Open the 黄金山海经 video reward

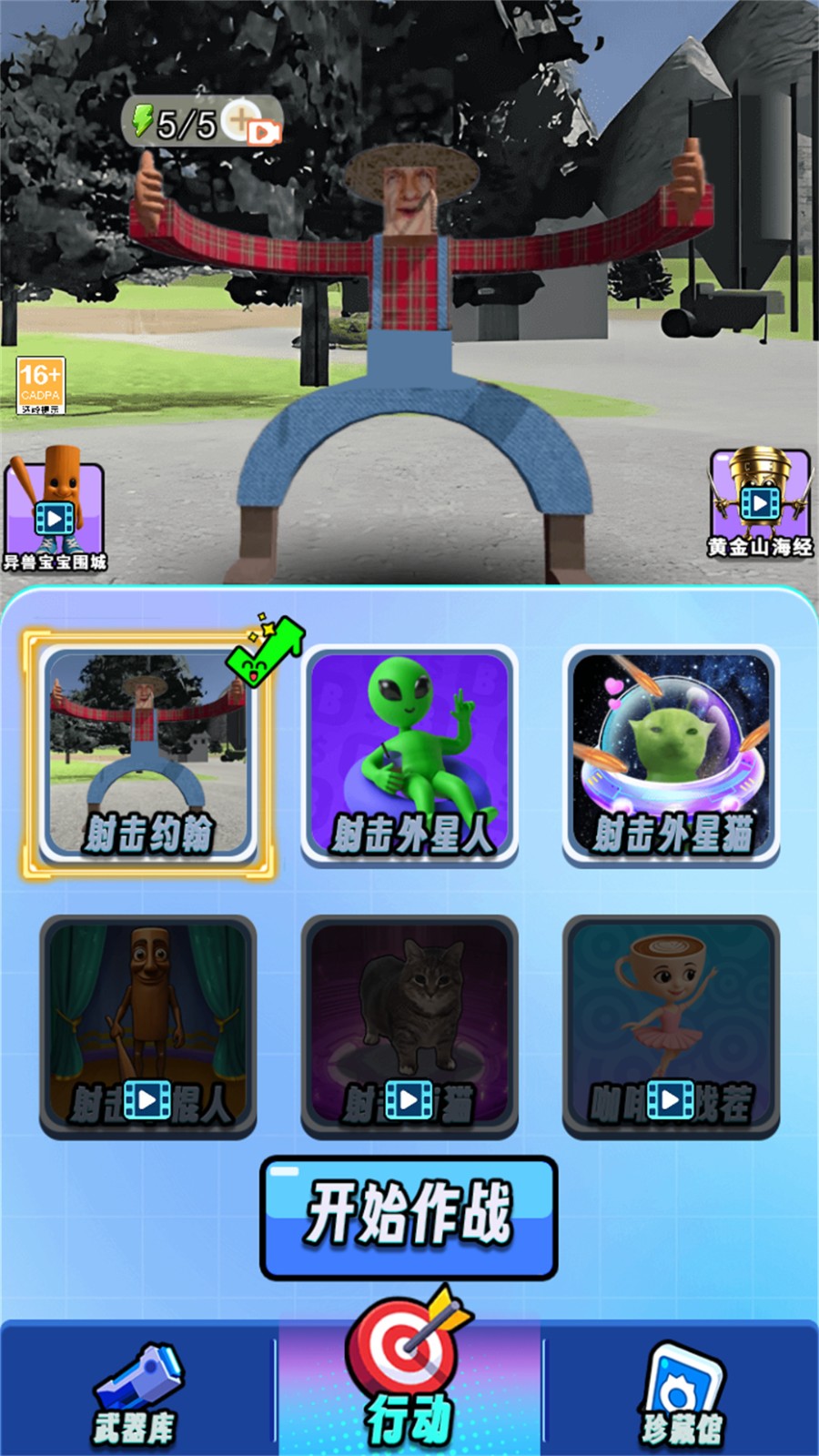pyautogui.click(x=761, y=502)
